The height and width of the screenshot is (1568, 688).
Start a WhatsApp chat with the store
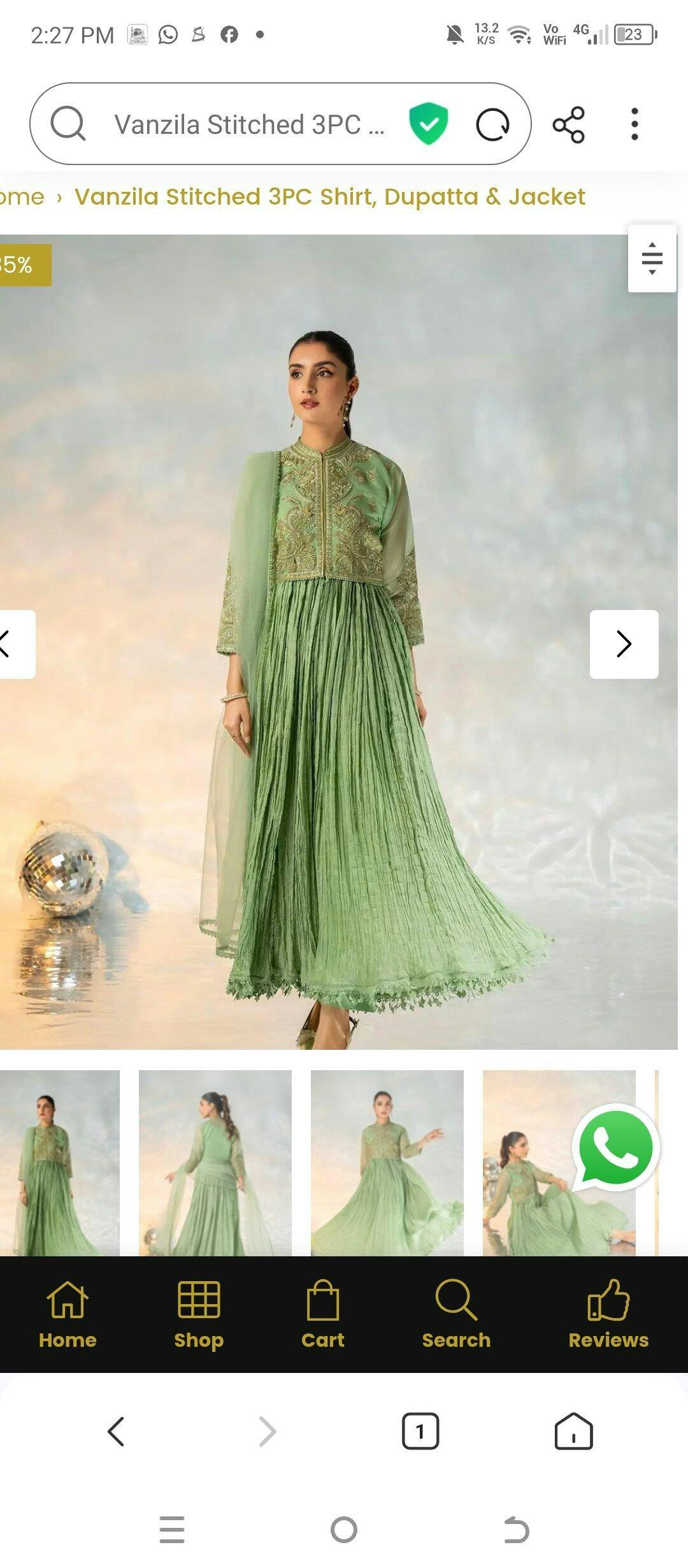click(615, 1147)
